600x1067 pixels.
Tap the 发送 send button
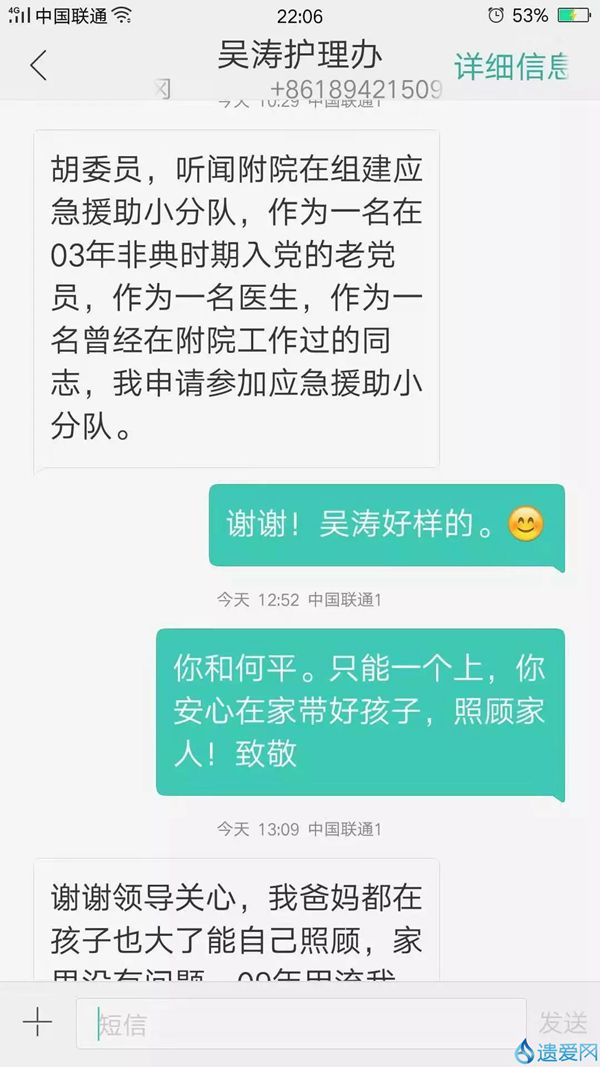pos(563,1023)
